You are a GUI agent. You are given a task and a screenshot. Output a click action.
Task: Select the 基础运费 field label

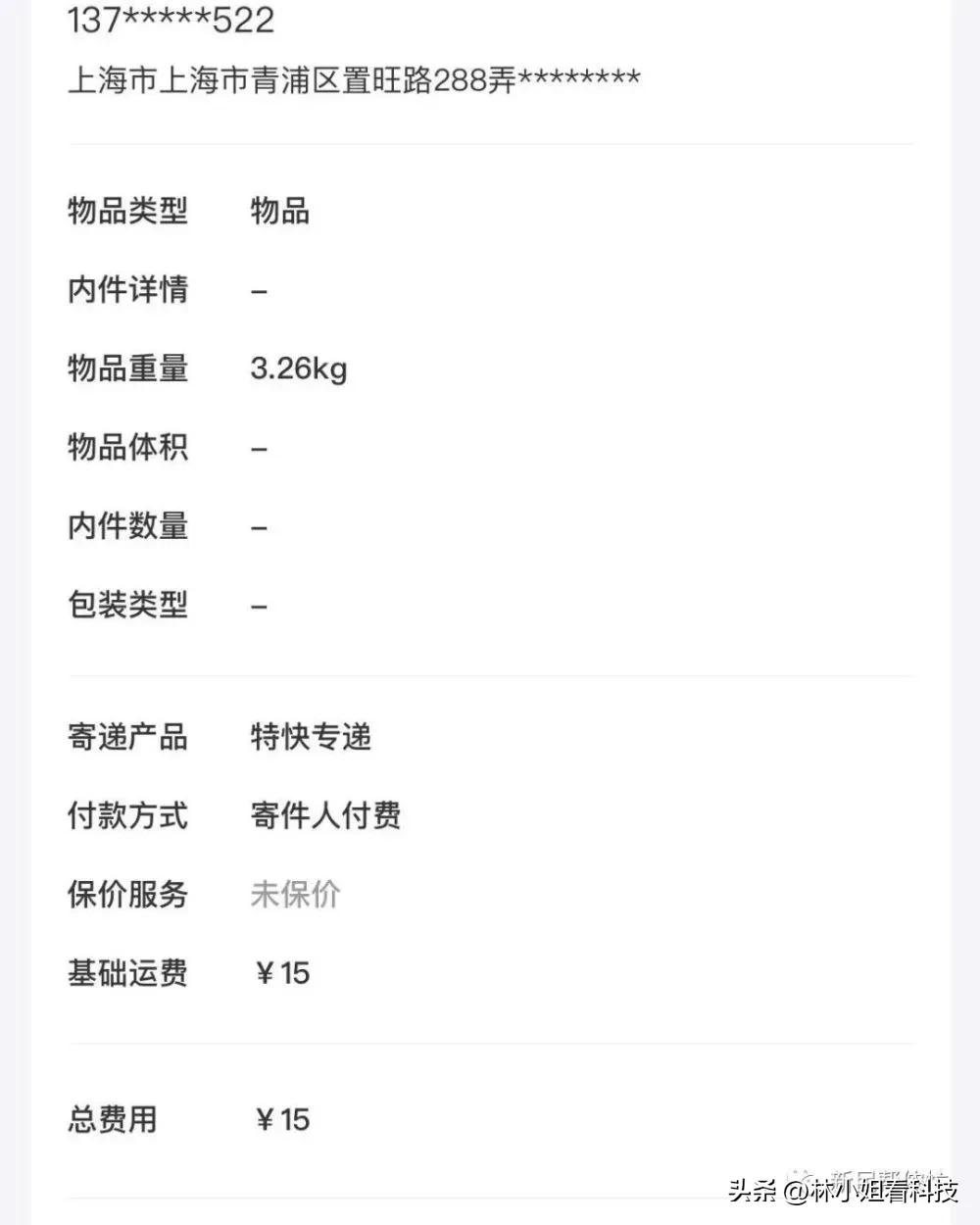click(x=127, y=973)
